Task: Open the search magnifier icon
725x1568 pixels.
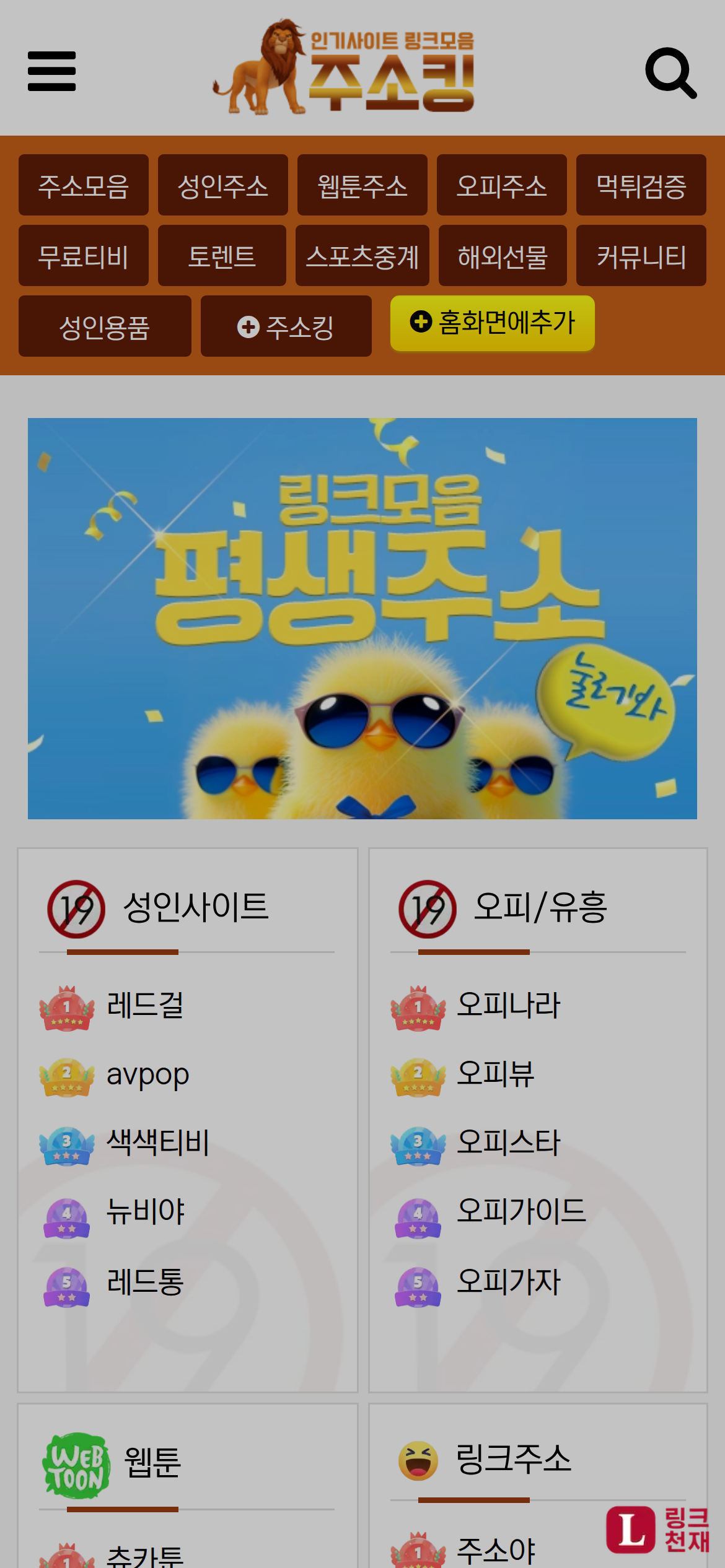Action: [x=670, y=72]
